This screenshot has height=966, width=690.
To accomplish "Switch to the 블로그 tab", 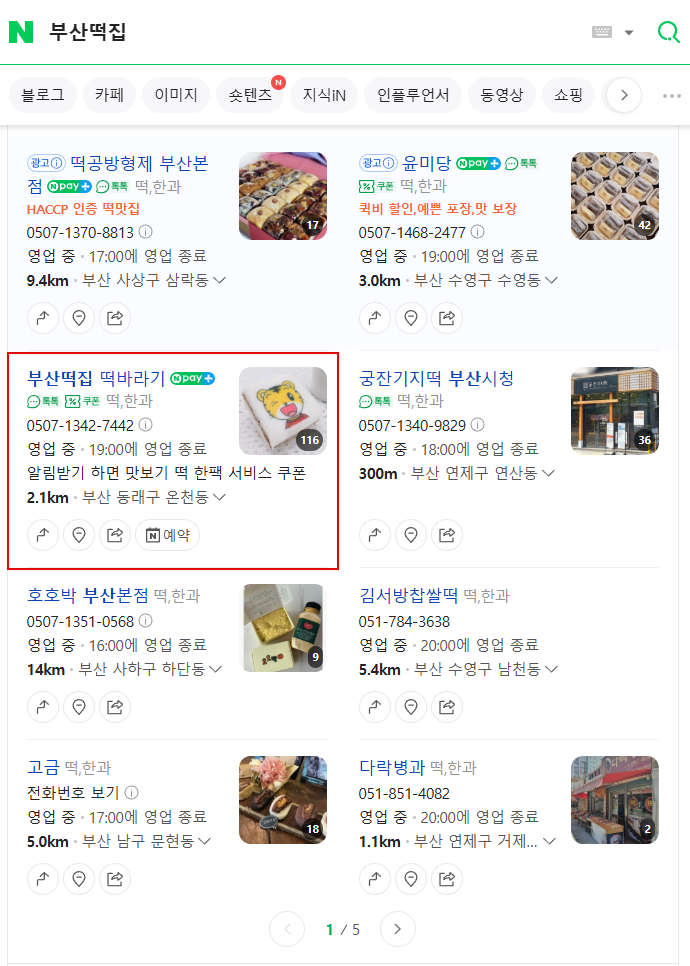I will 42,96.
